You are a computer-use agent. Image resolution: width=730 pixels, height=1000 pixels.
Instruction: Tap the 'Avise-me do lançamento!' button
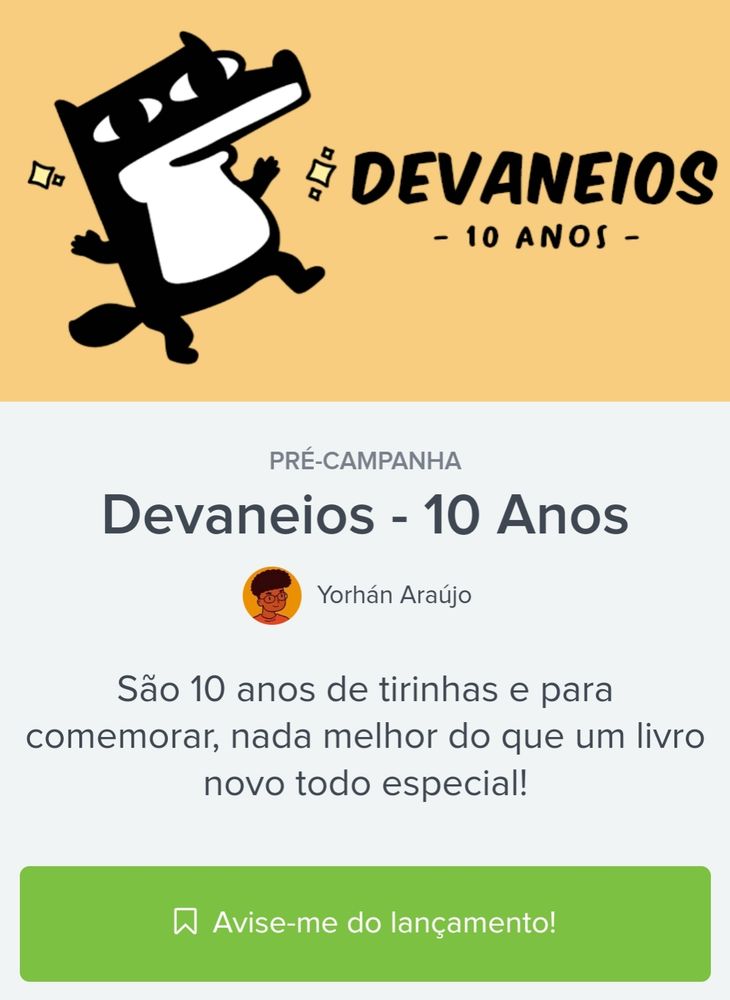tap(365, 923)
